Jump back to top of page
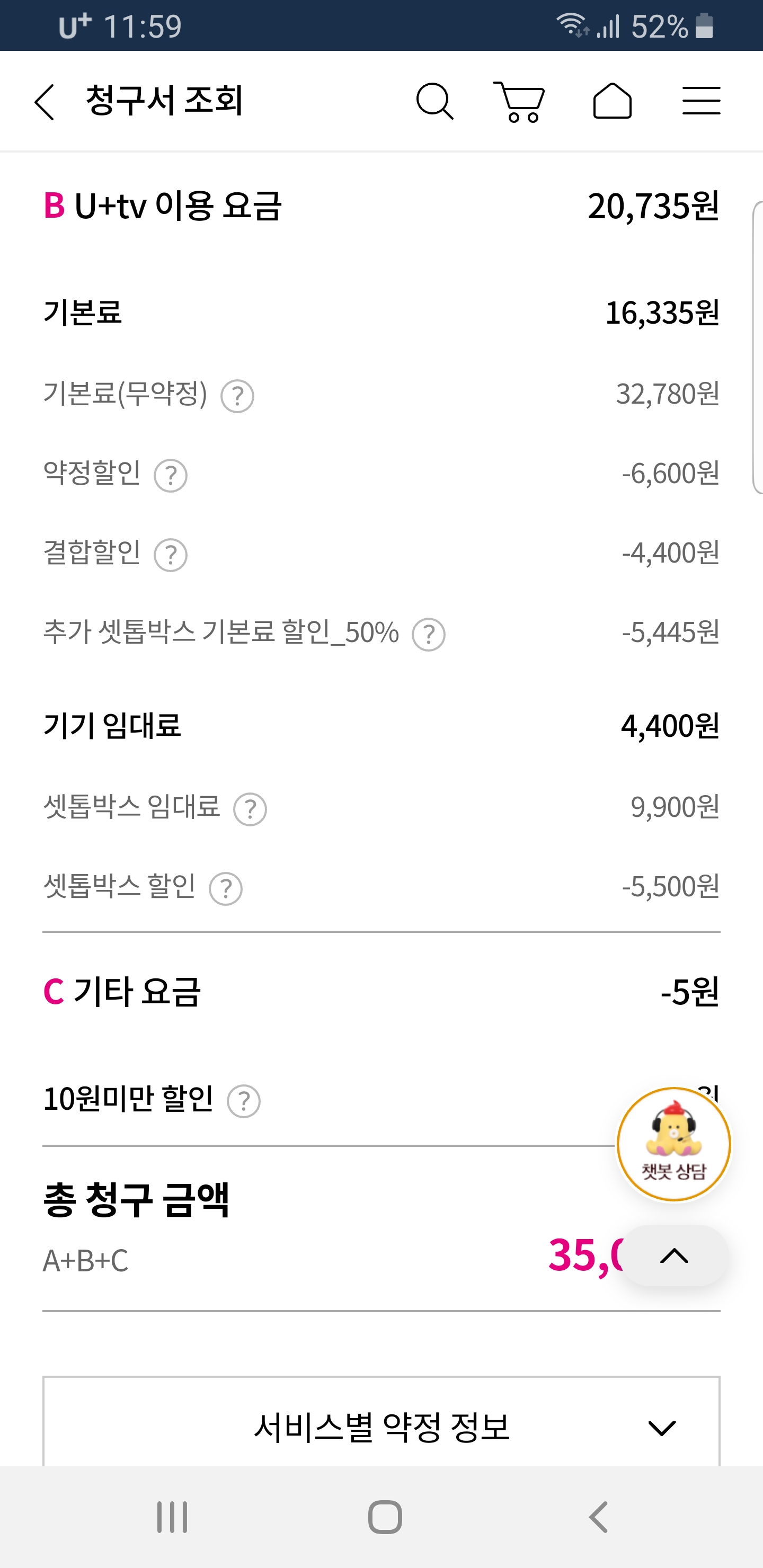Viewport: 763px width, 1568px height. [674, 1256]
